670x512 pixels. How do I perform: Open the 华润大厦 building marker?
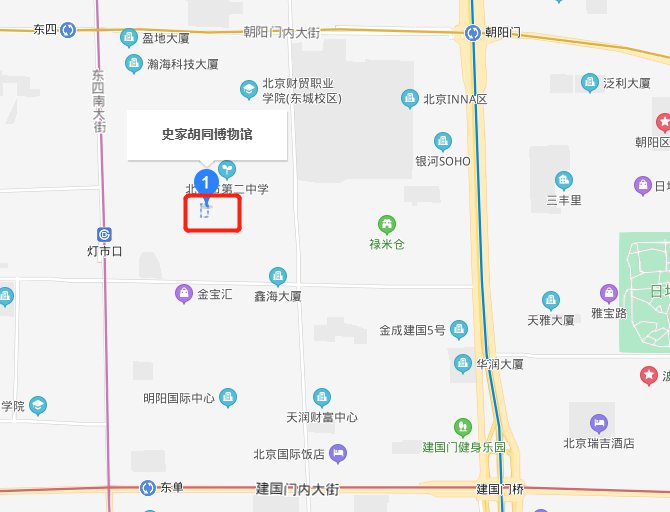[462, 363]
